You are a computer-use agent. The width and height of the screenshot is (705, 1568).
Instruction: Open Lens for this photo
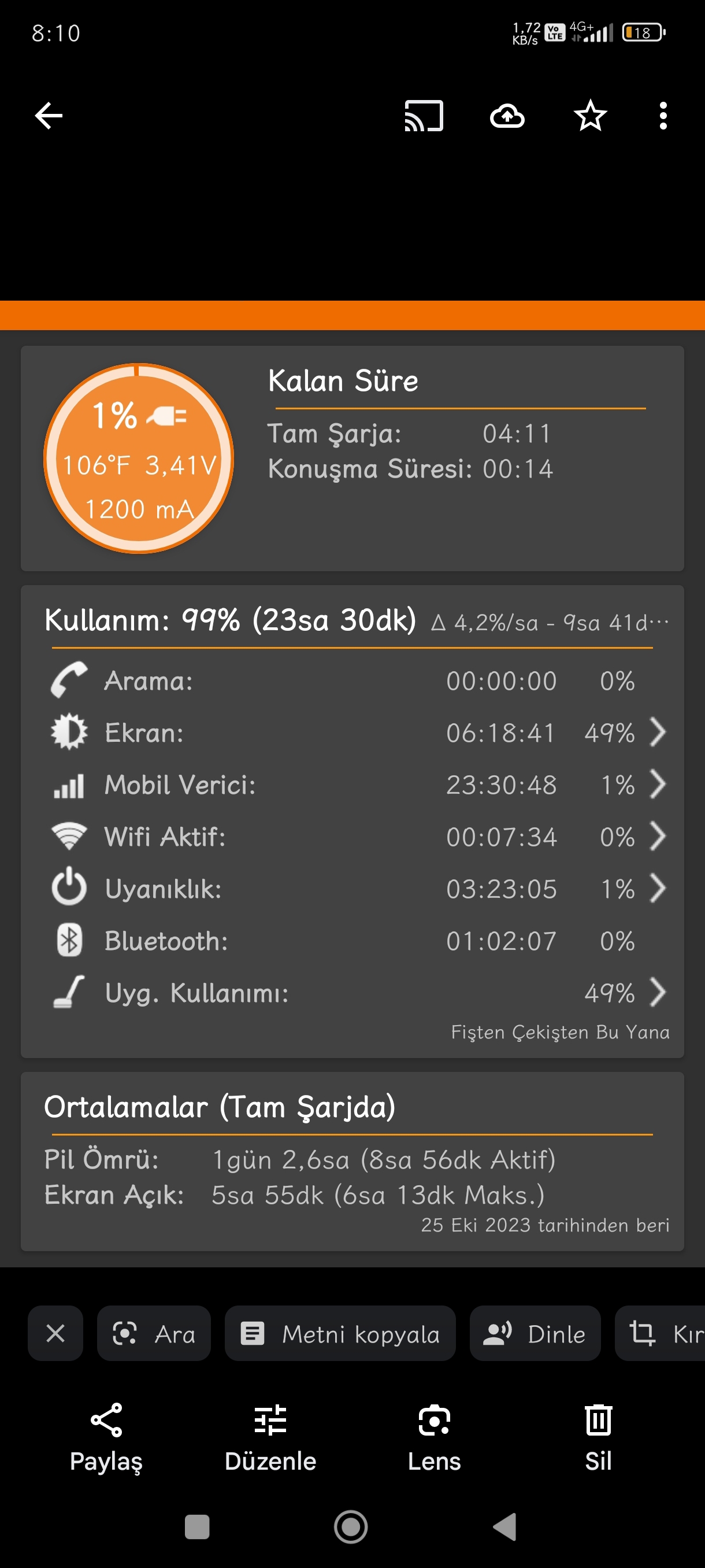pos(435,1437)
